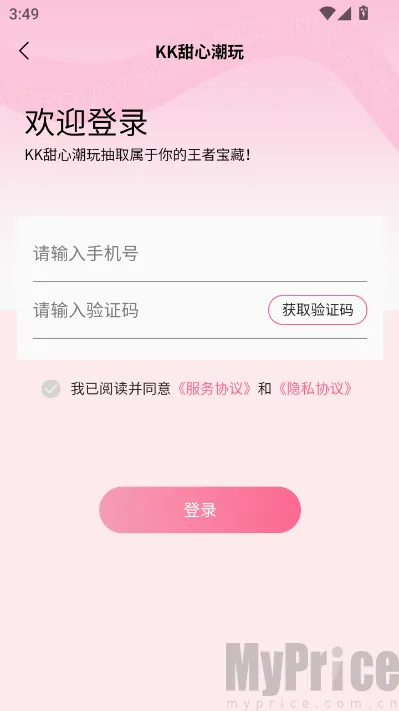Request a code with 获取验证码 button
Screen dimensions: 399x711
coord(317,310)
